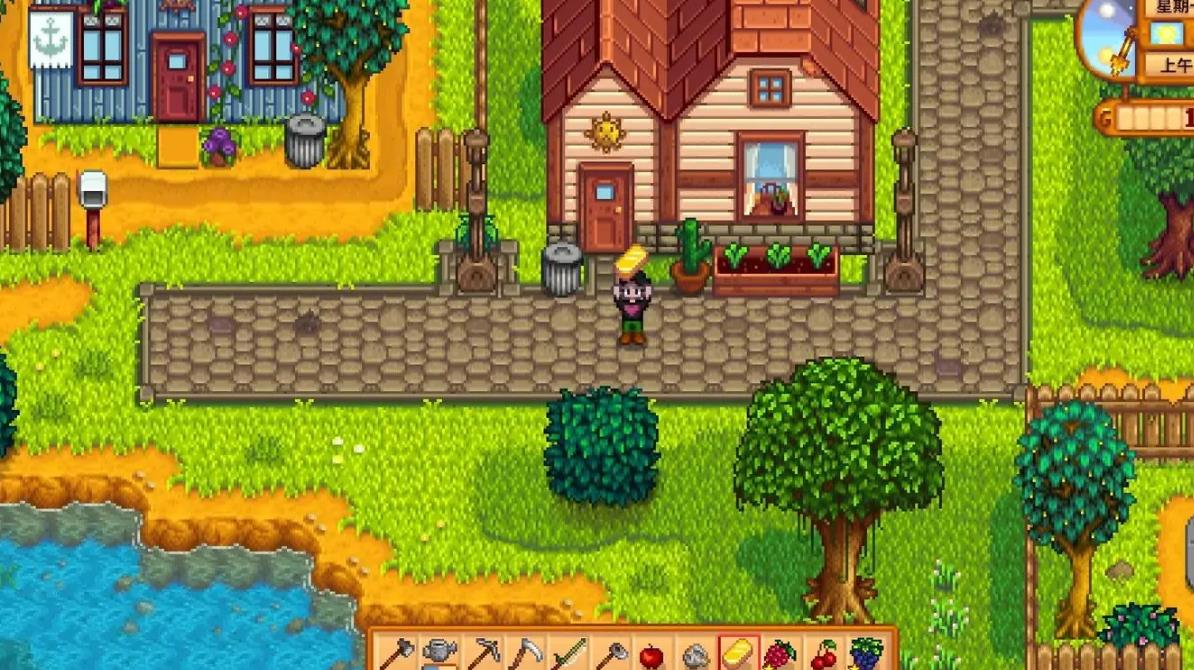
Task: Choose the scythe tool
Action: tap(525, 654)
